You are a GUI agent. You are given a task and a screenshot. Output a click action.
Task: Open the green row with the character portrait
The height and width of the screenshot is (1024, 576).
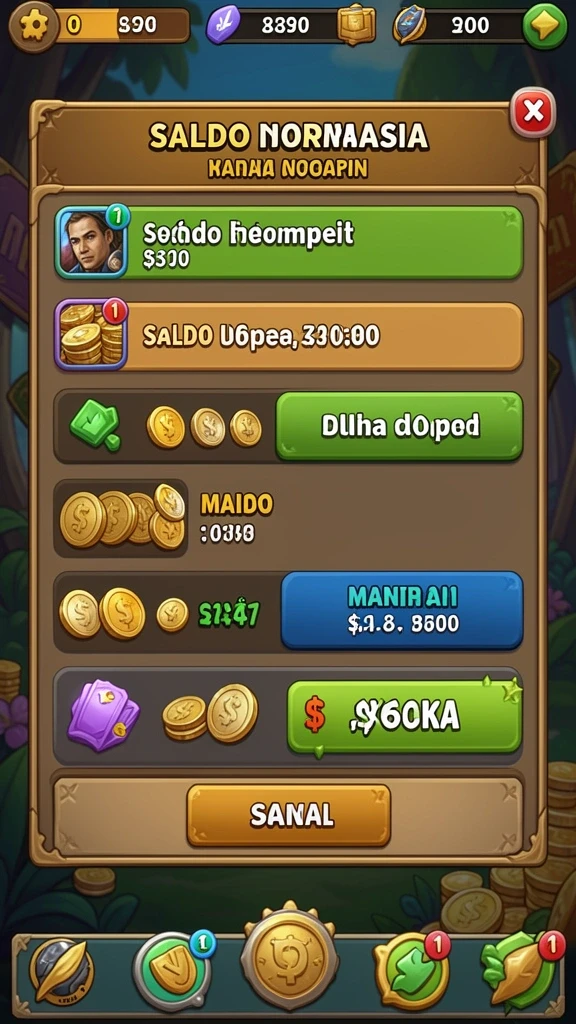[289, 242]
